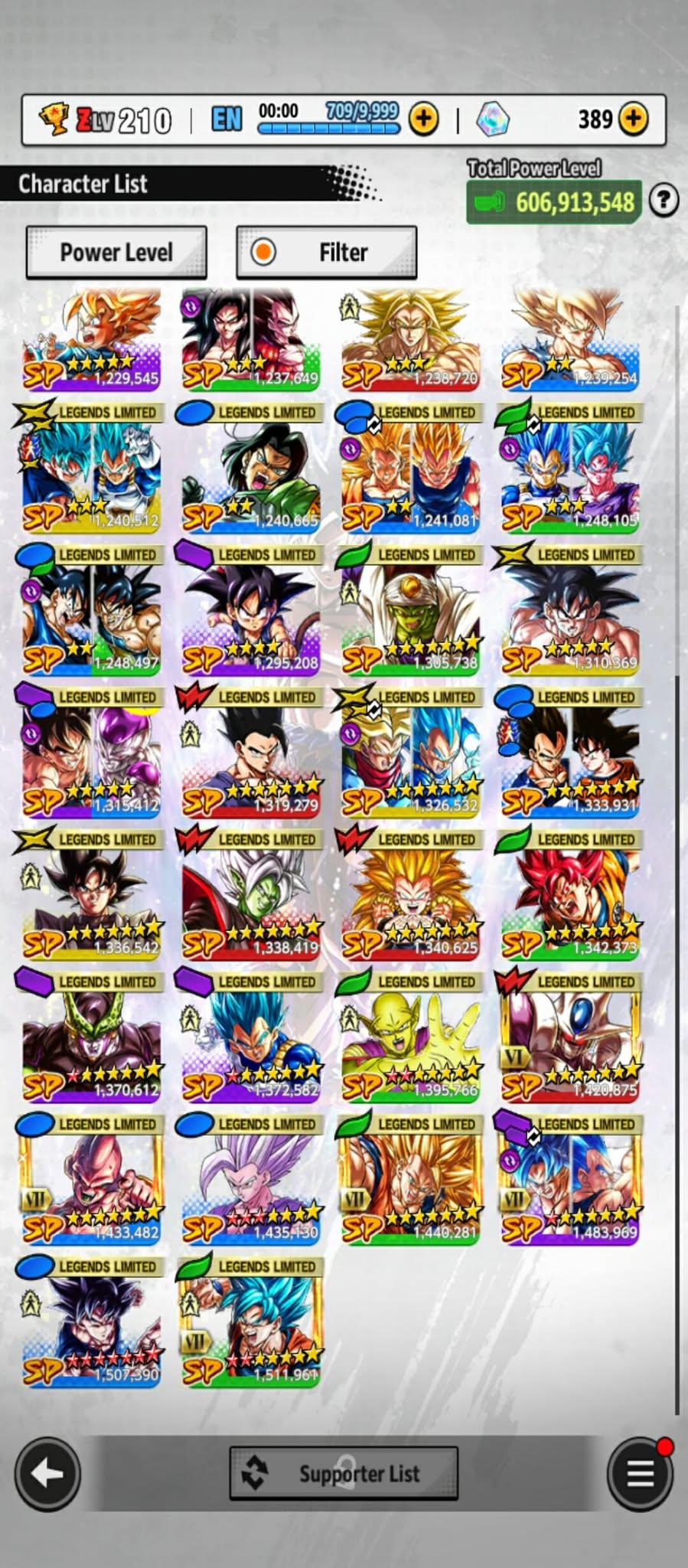Tap the help icon beside Total Power Level
The image size is (688, 1568).
(x=663, y=201)
